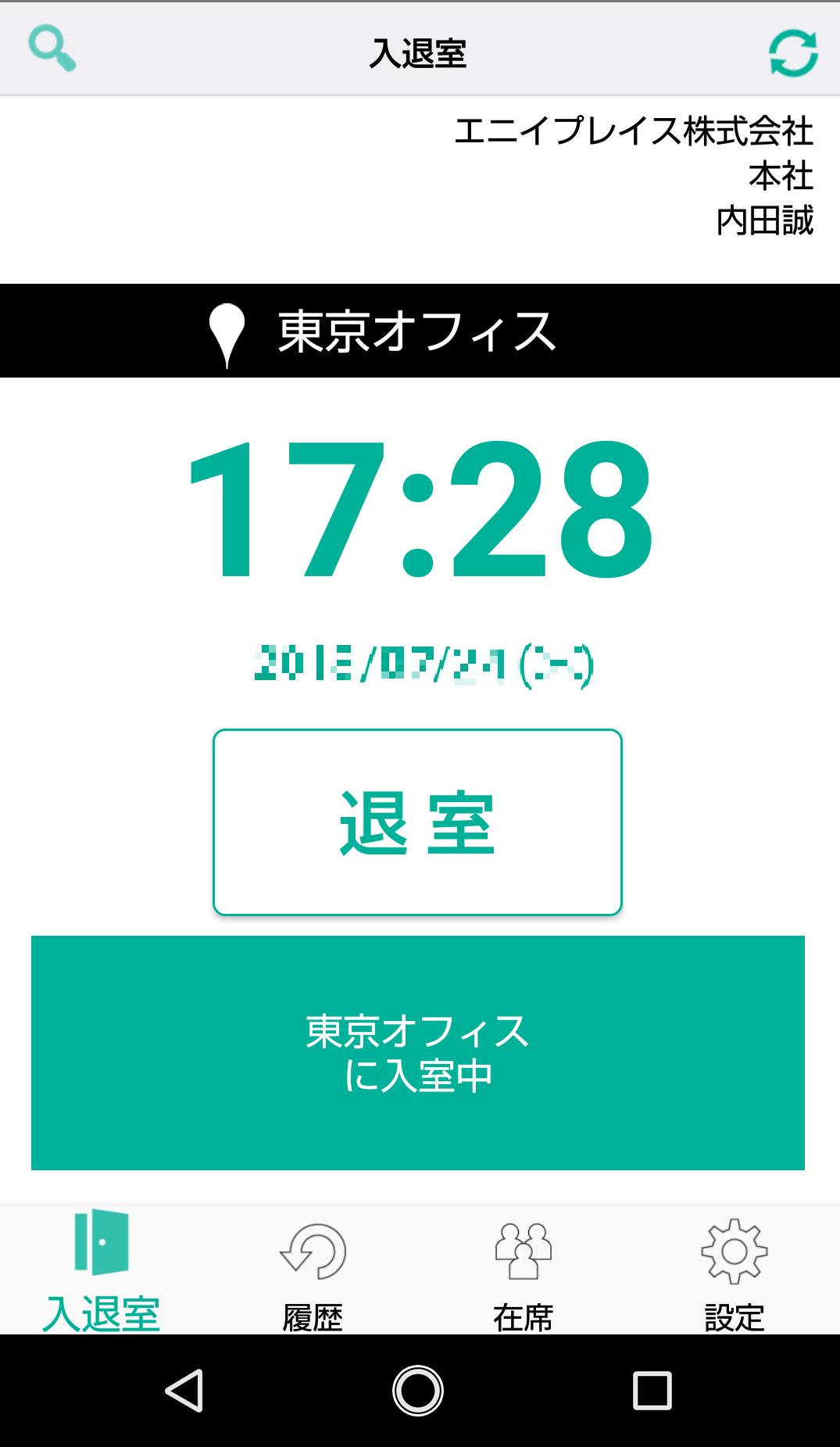The image size is (840, 1447).
Task: Tap the green refresh icon
Action: [x=793, y=53]
